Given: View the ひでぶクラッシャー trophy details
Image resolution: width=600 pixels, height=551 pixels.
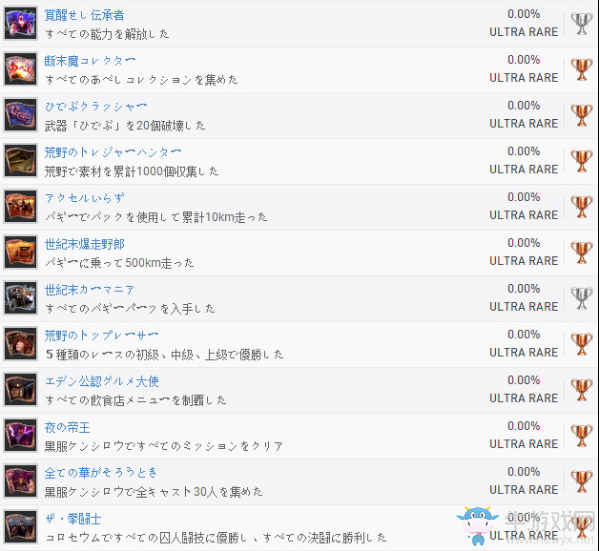Looking at the screenshot, I should click(x=96, y=106).
